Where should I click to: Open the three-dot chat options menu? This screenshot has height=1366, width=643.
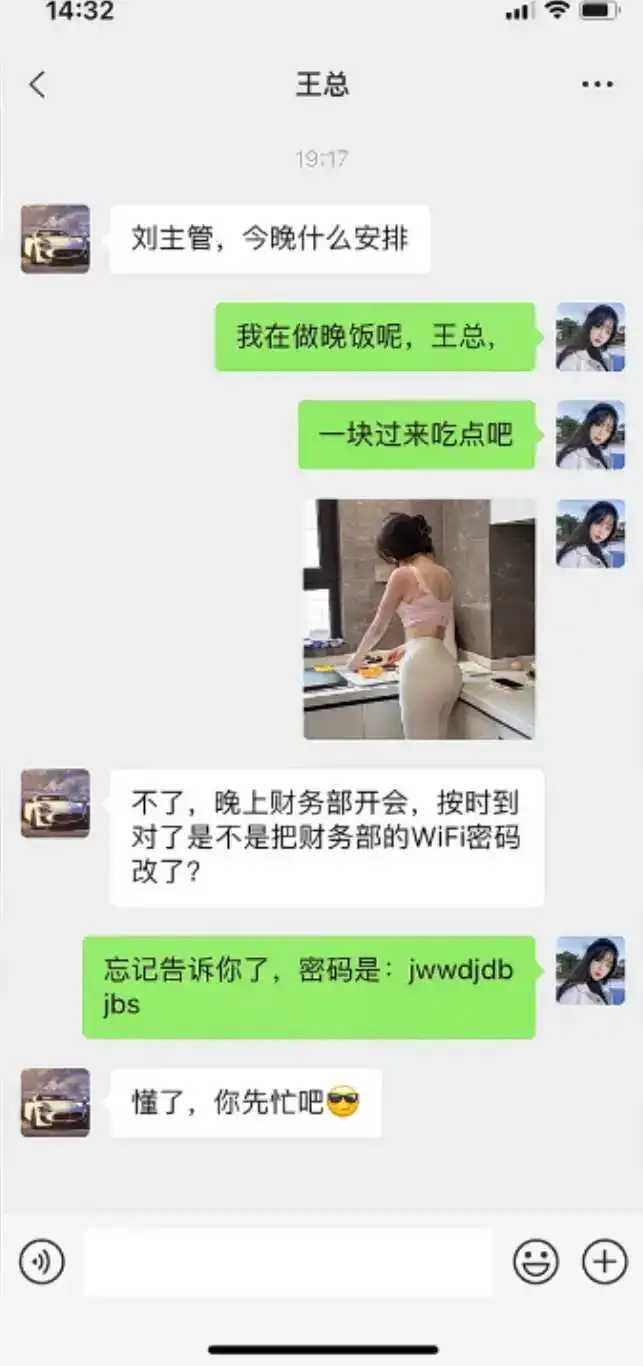point(597,84)
